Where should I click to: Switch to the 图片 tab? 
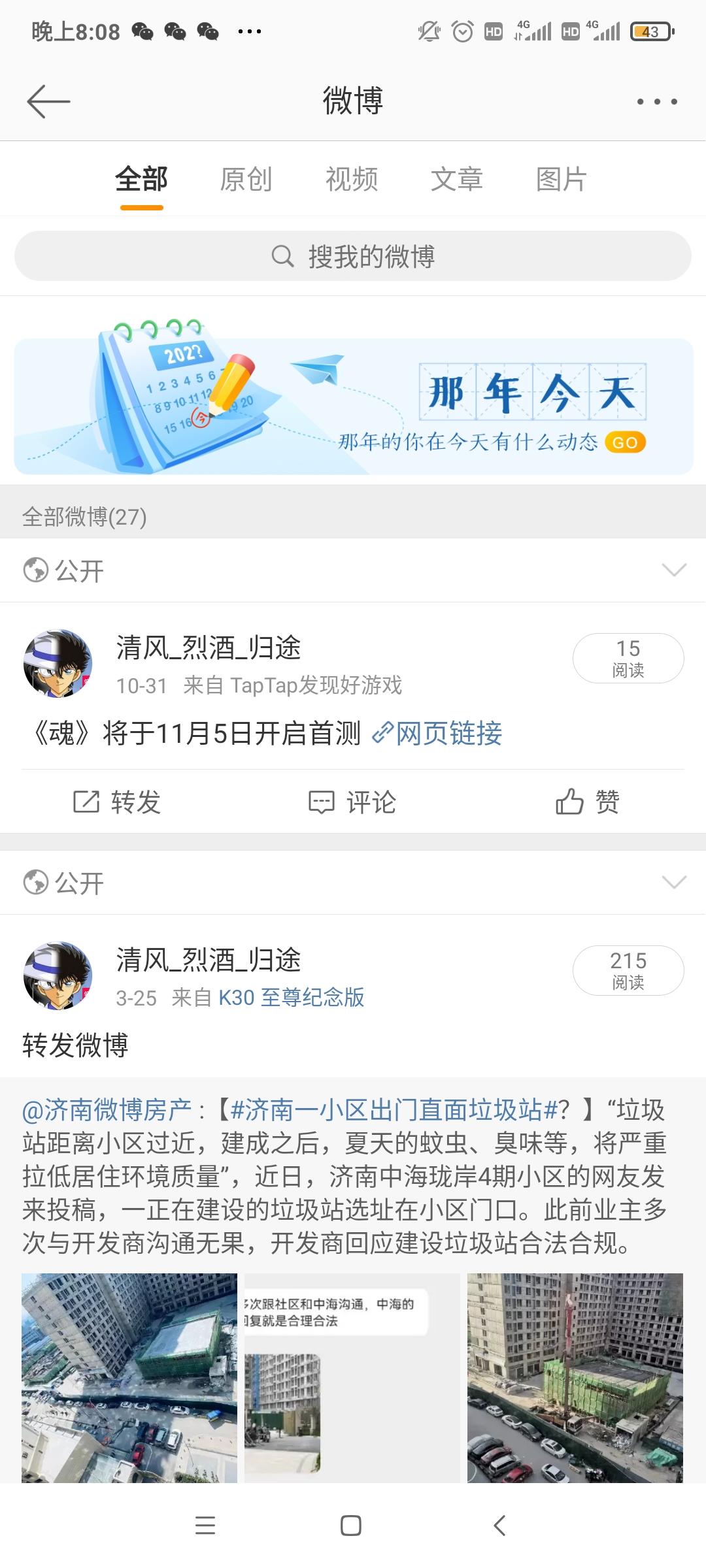tap(562, 179)
